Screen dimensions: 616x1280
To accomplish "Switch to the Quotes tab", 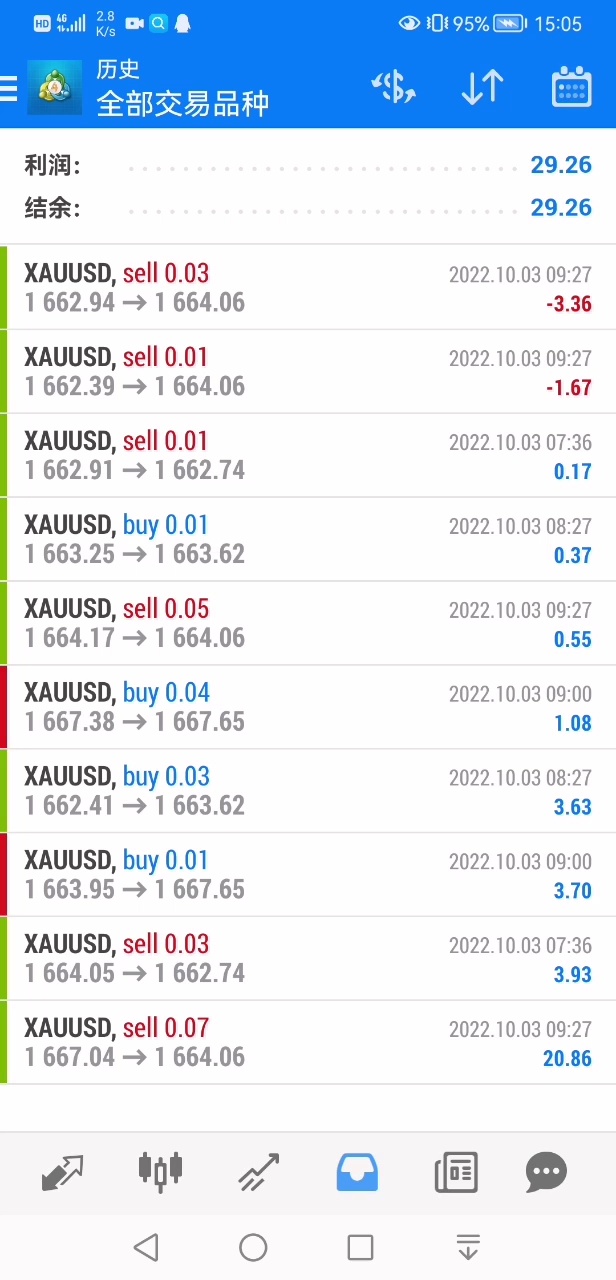I will click(62, 1172).
